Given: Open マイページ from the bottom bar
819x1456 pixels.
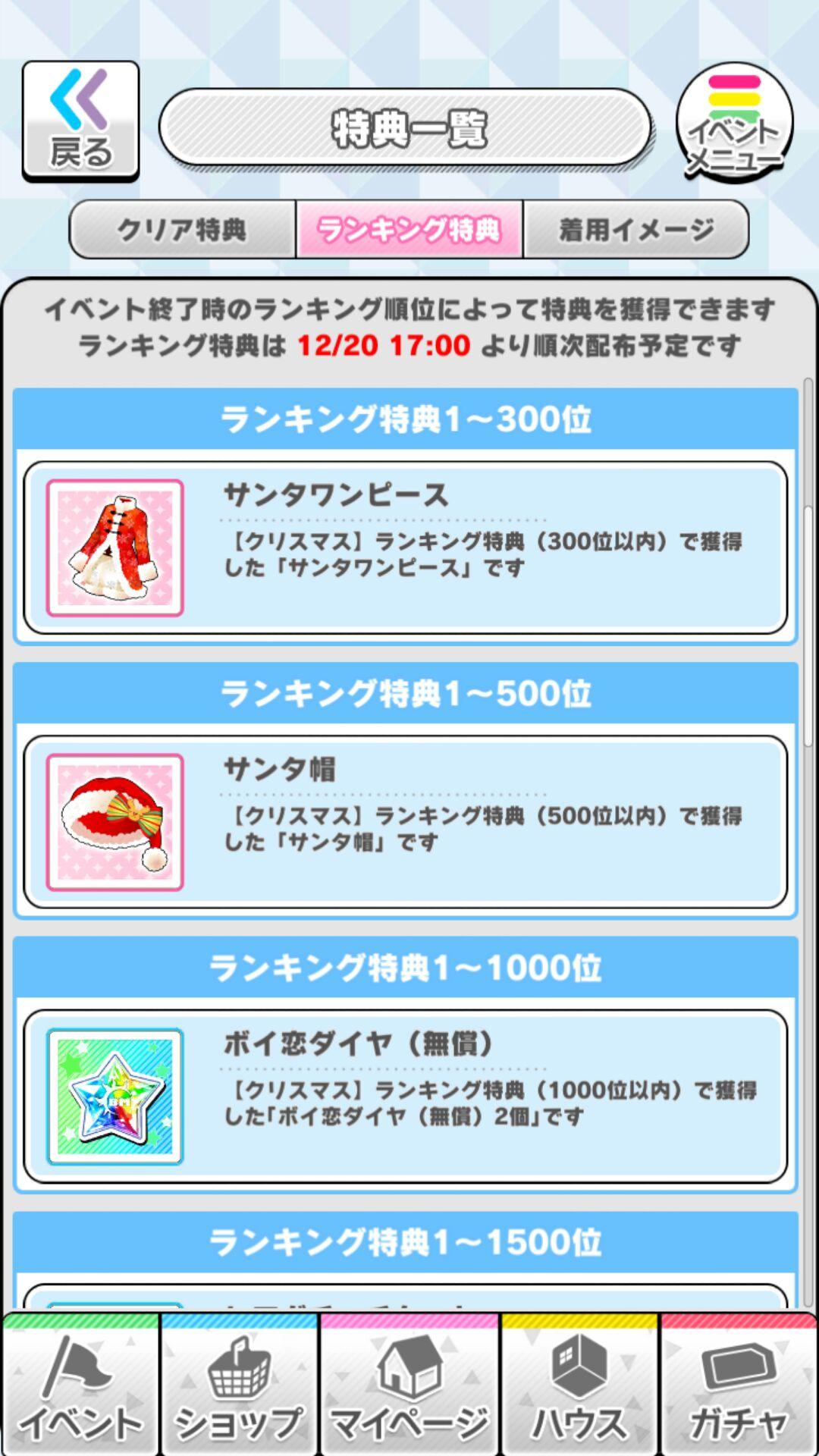Looking at the screenshot, I should [409, 1388].
